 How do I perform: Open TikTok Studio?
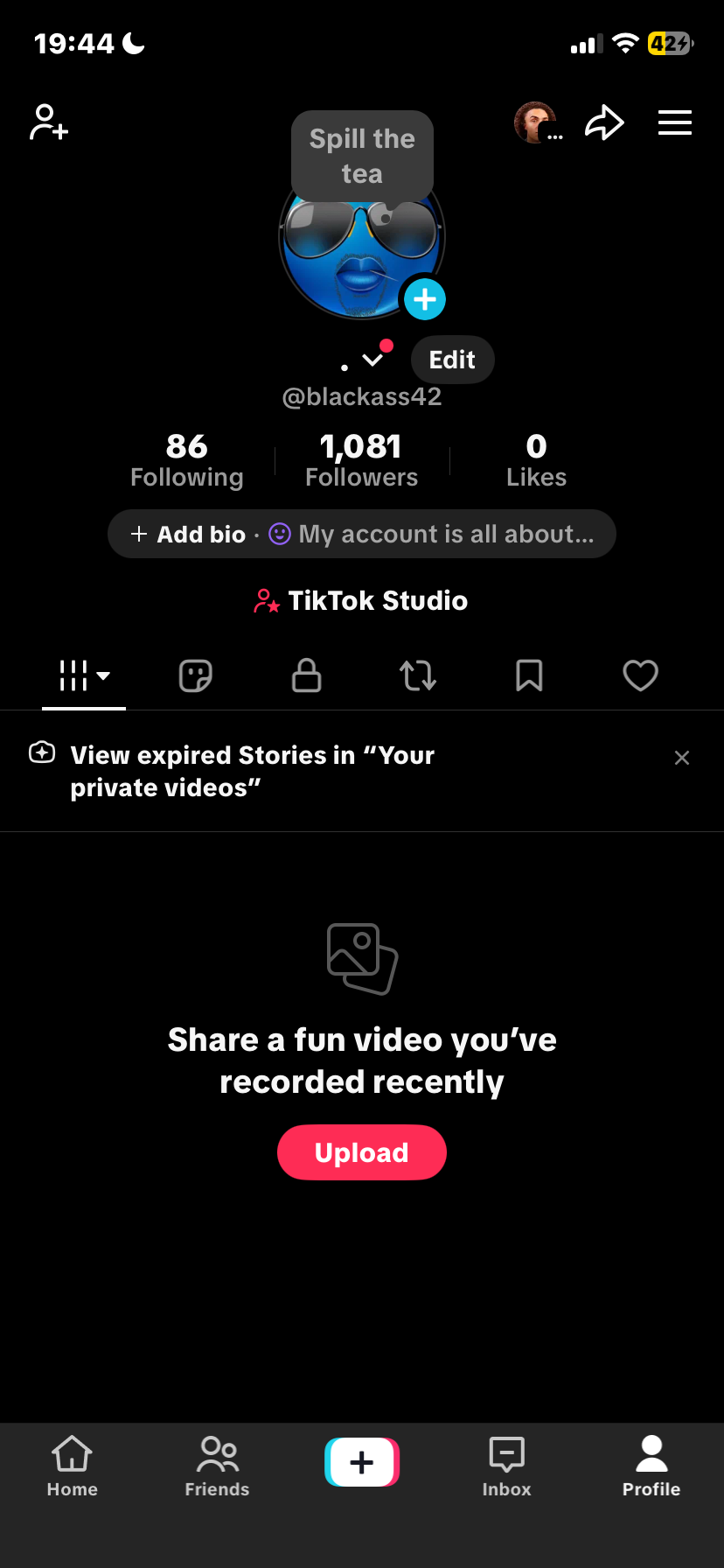(x=362, y=601)
